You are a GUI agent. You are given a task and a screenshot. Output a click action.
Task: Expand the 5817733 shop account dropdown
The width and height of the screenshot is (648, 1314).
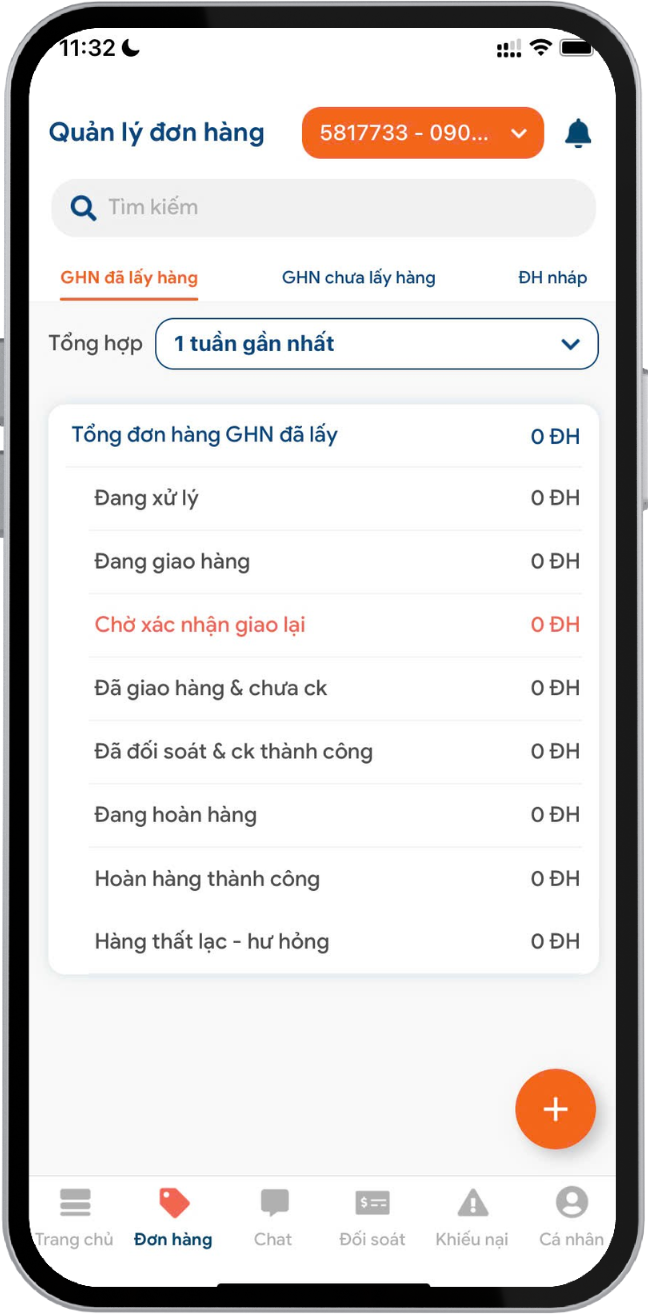tap(422, 133)
